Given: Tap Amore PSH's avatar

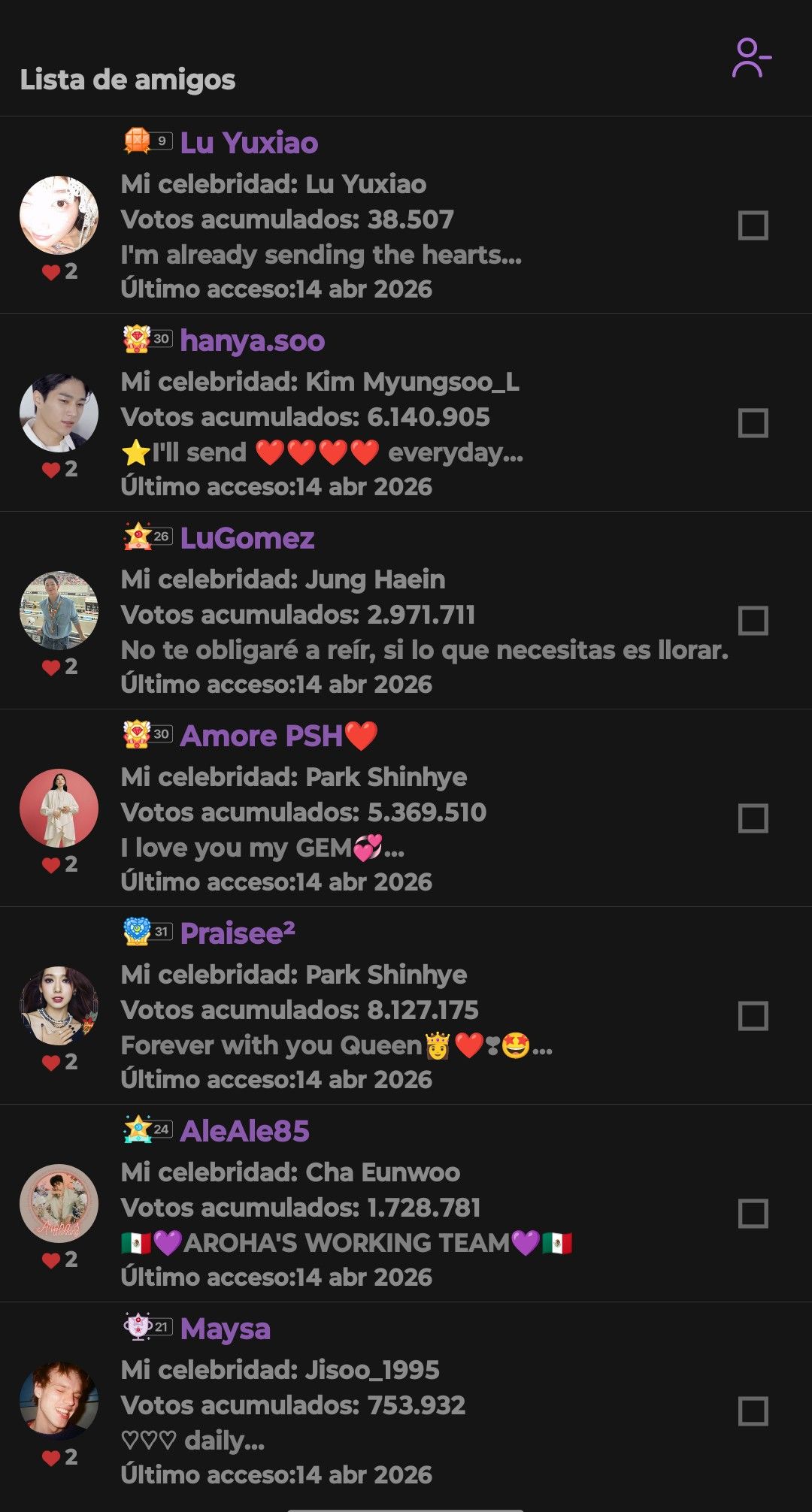Looking at the screenshot, I should tap(59, 808).
